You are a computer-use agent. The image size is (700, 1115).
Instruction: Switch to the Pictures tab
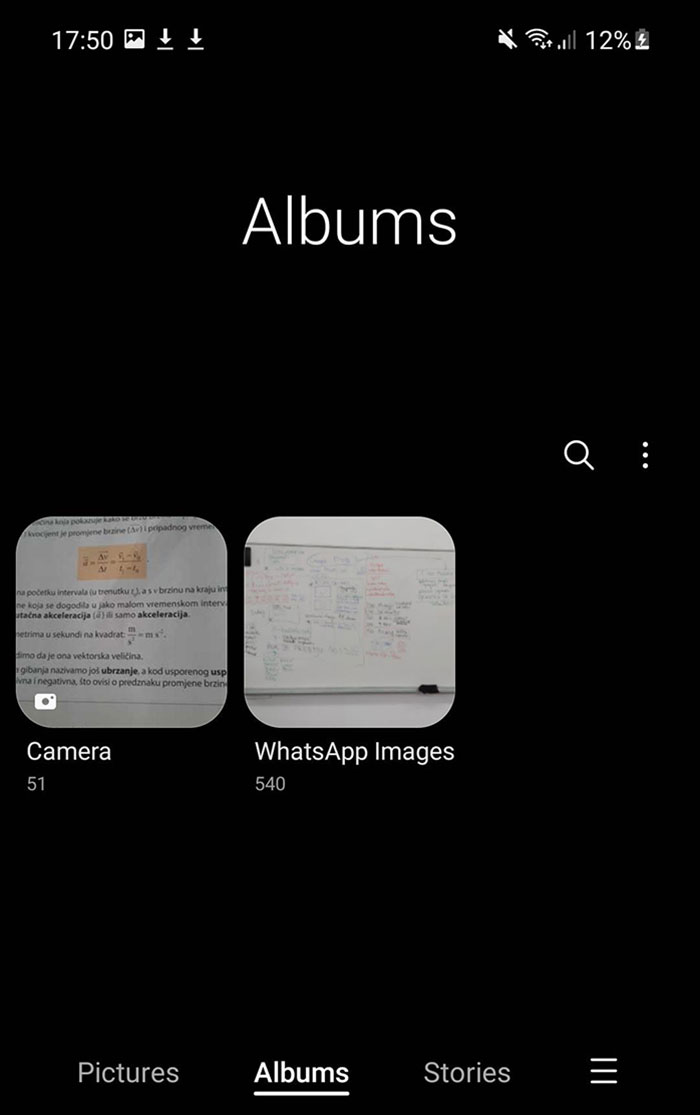(128, 1072)
